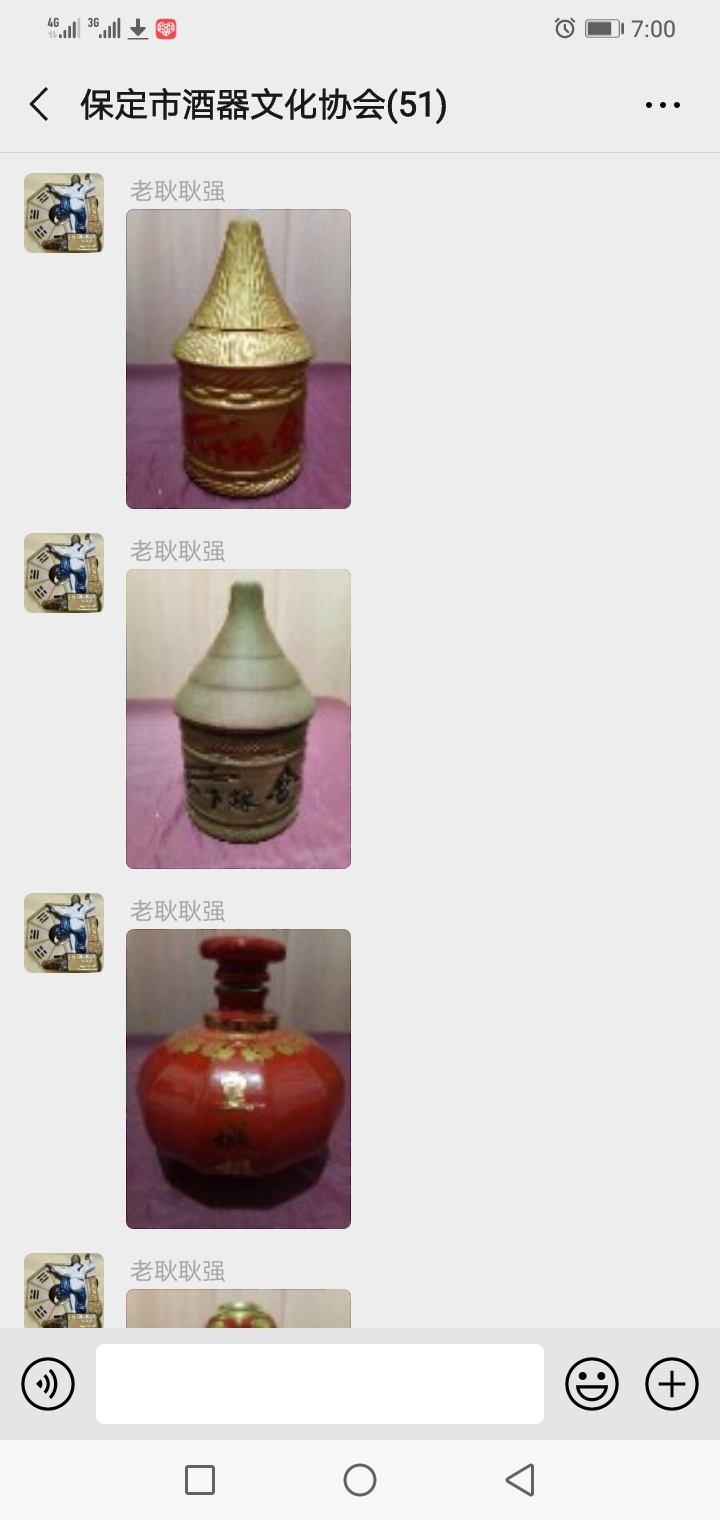Open the red round bottle photo
This screenshot has height=1520, width=720.
pos(238,1079)
